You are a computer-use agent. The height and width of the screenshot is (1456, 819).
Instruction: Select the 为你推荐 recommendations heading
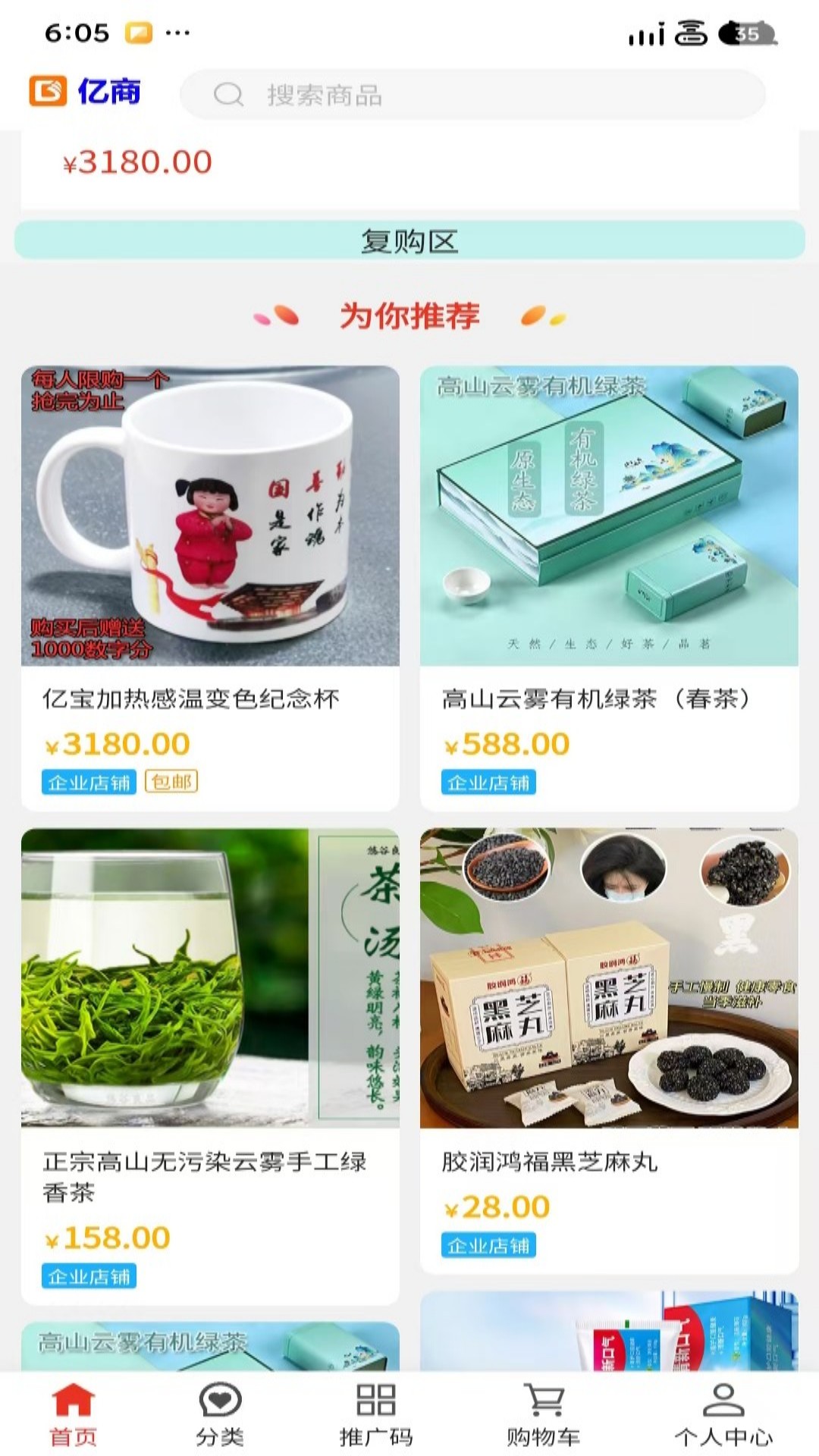tap(409, 316)
